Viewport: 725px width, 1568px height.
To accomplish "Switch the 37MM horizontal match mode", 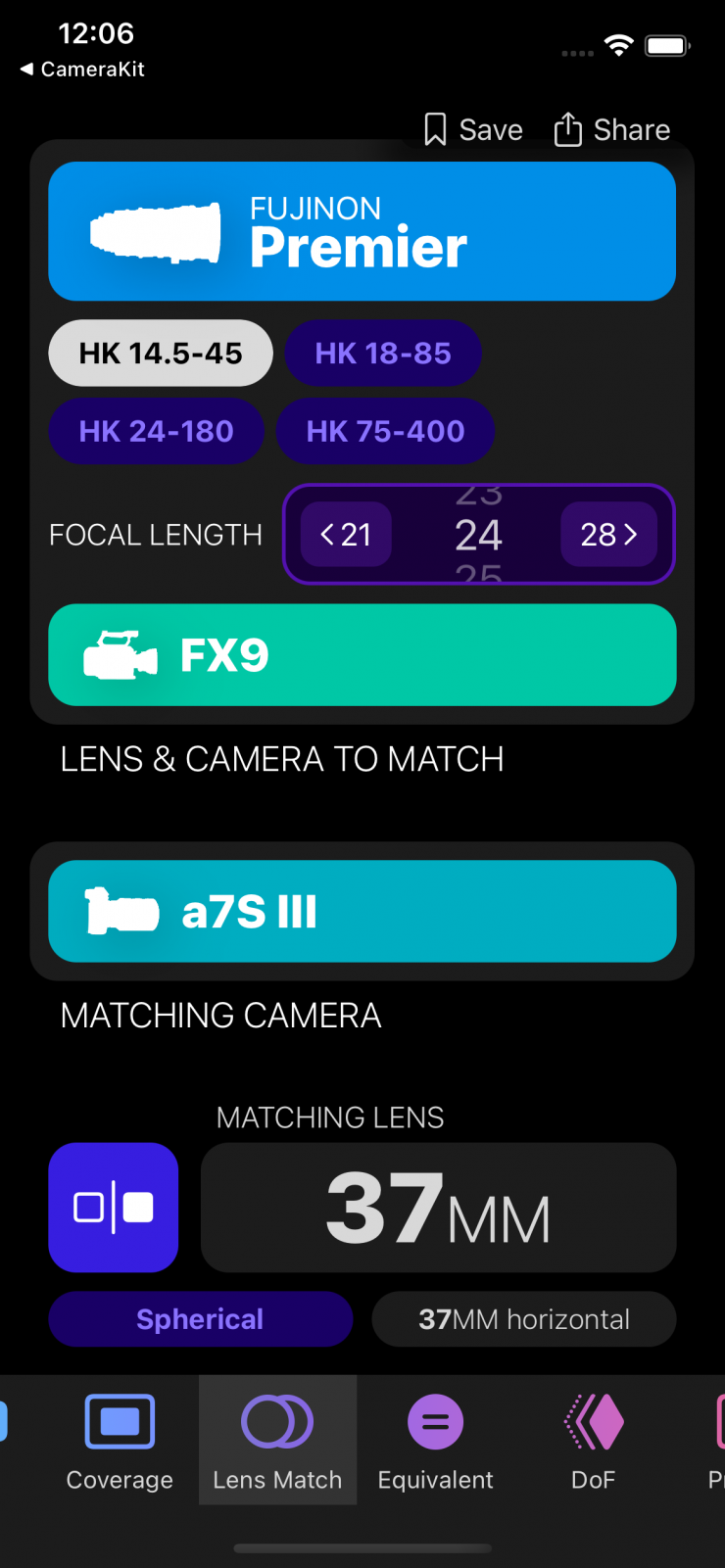I will [x=523, y=1319].
